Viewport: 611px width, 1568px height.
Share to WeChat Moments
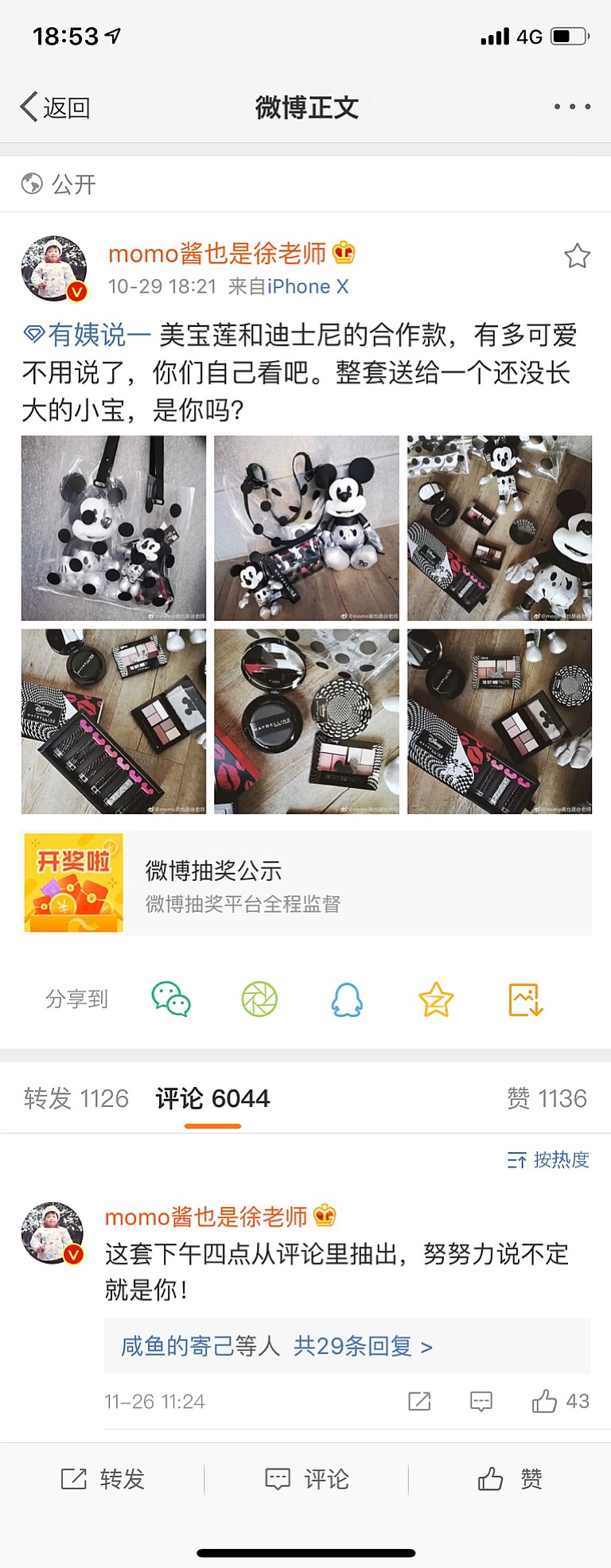(259, 999)
